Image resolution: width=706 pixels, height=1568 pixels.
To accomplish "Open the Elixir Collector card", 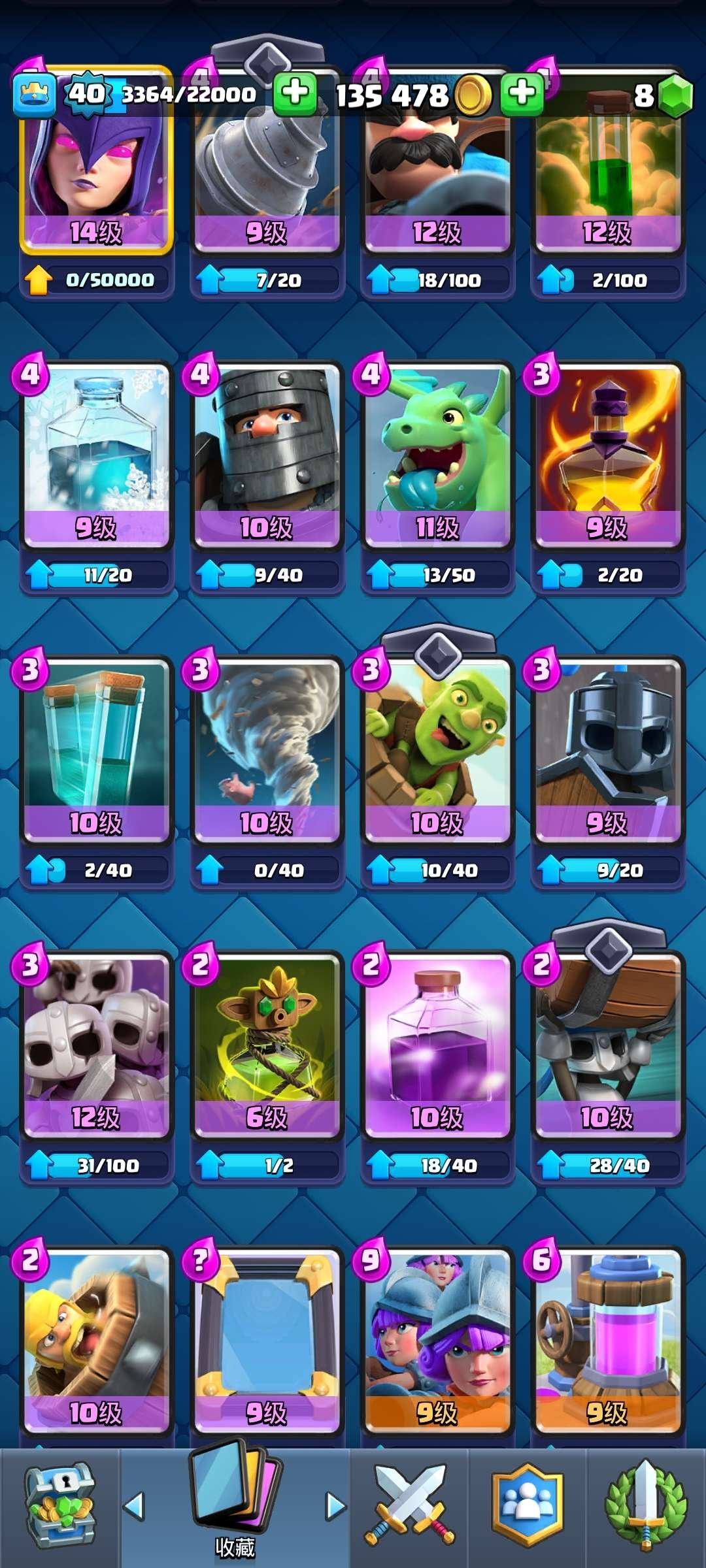I will click(608, 1339).
